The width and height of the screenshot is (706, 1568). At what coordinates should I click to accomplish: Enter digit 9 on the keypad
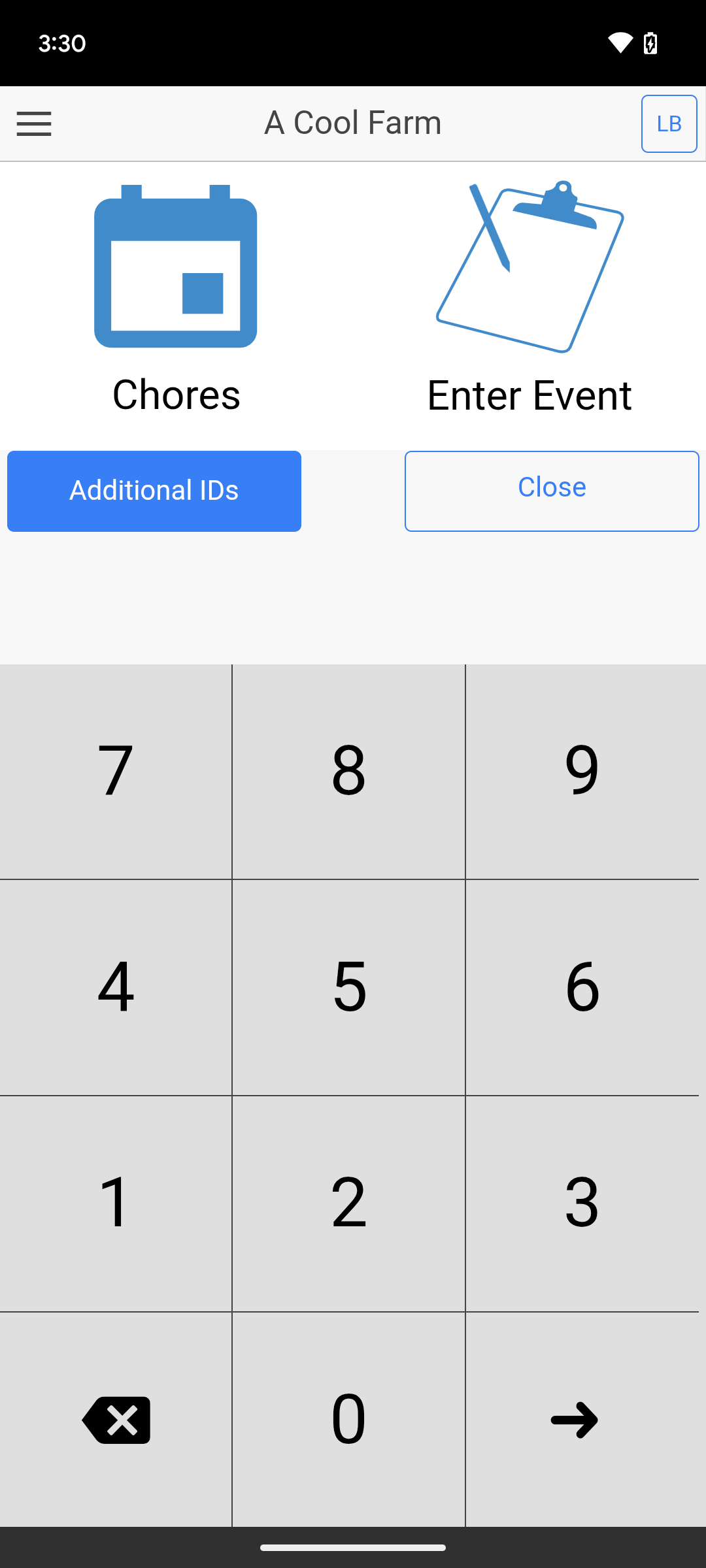click(582, 772)
